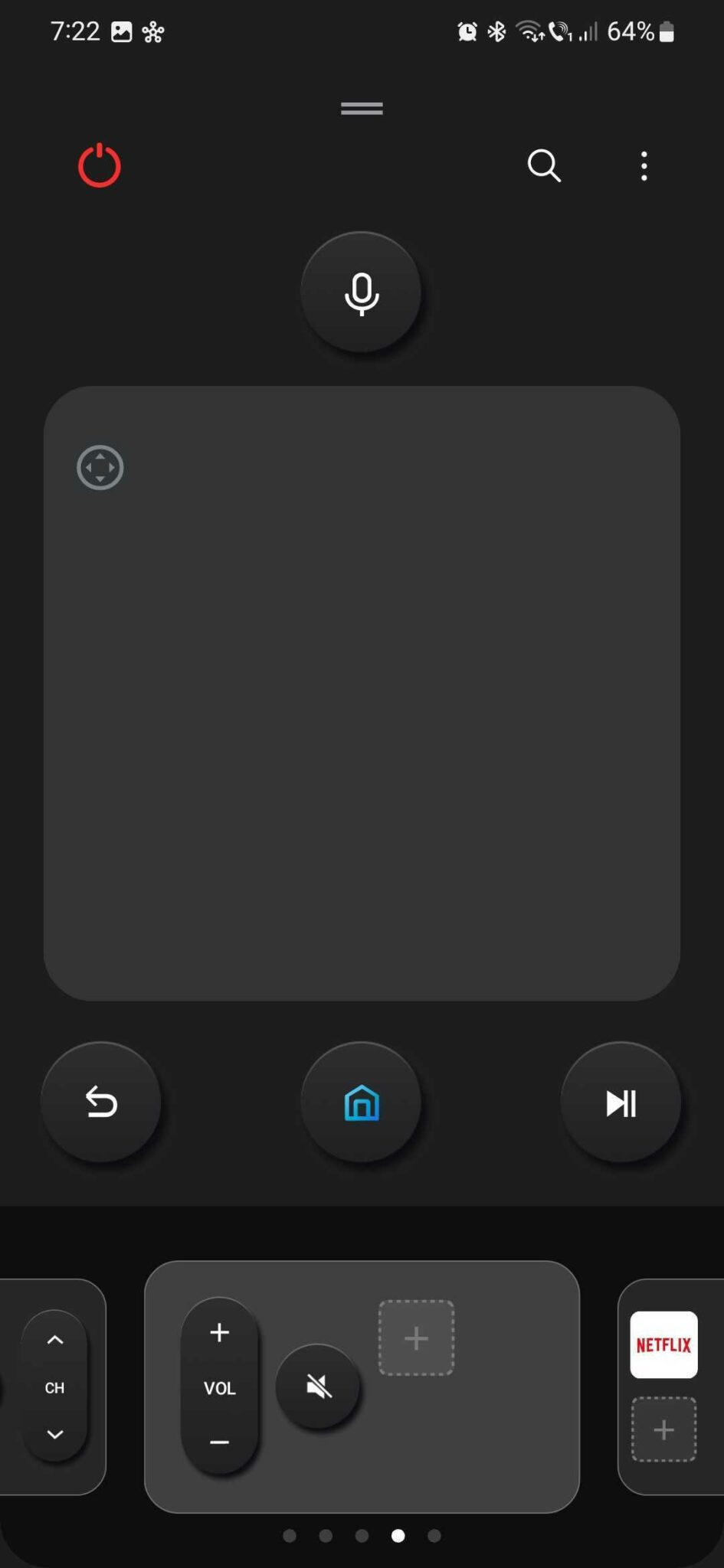Image resolution: width=724 pixels, height=1568 pixels.
Task: Select the fourth page indicator dot
Action: click(x=398, y=1550)
